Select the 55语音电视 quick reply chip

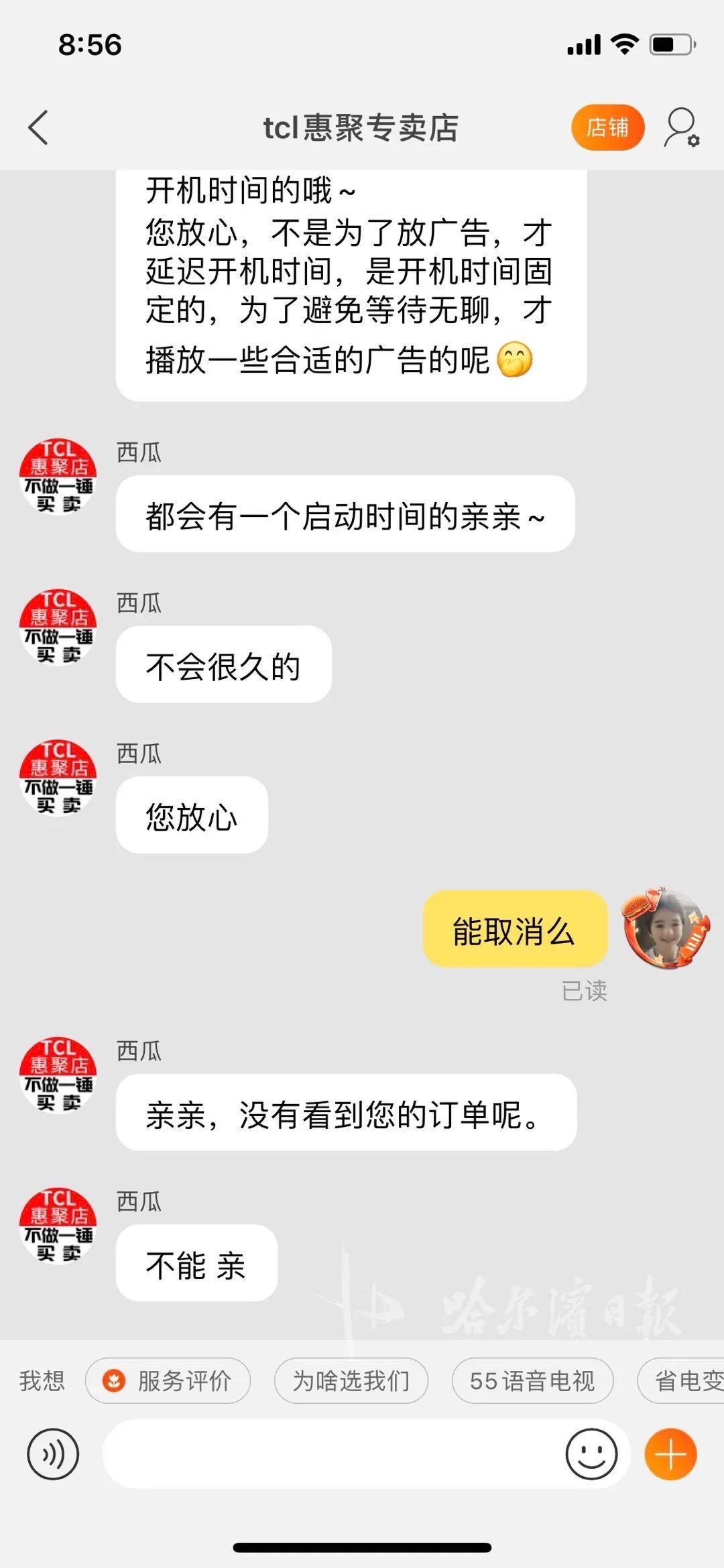[x=532, y=1381]
